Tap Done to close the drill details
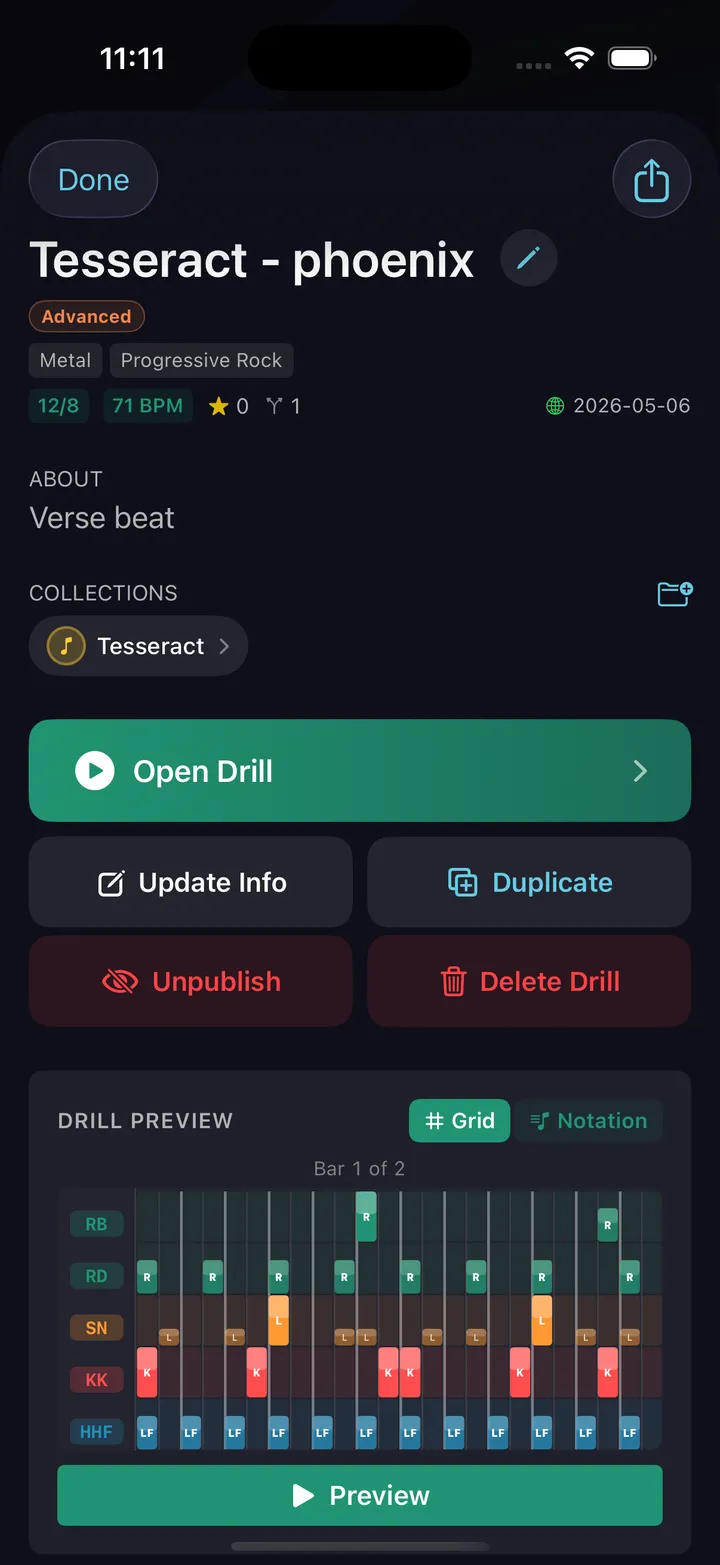This screenshot has width=720, height=1565. [93, 180]
